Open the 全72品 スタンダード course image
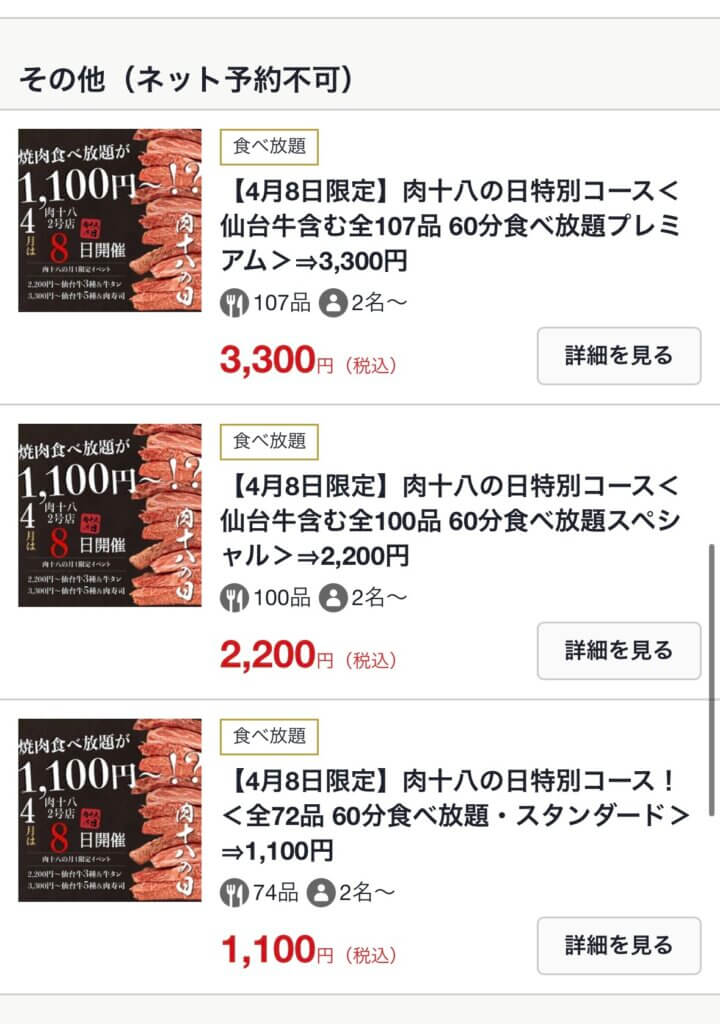The image size is (720, 1024). pyautogui.click(x=110, y=810)
